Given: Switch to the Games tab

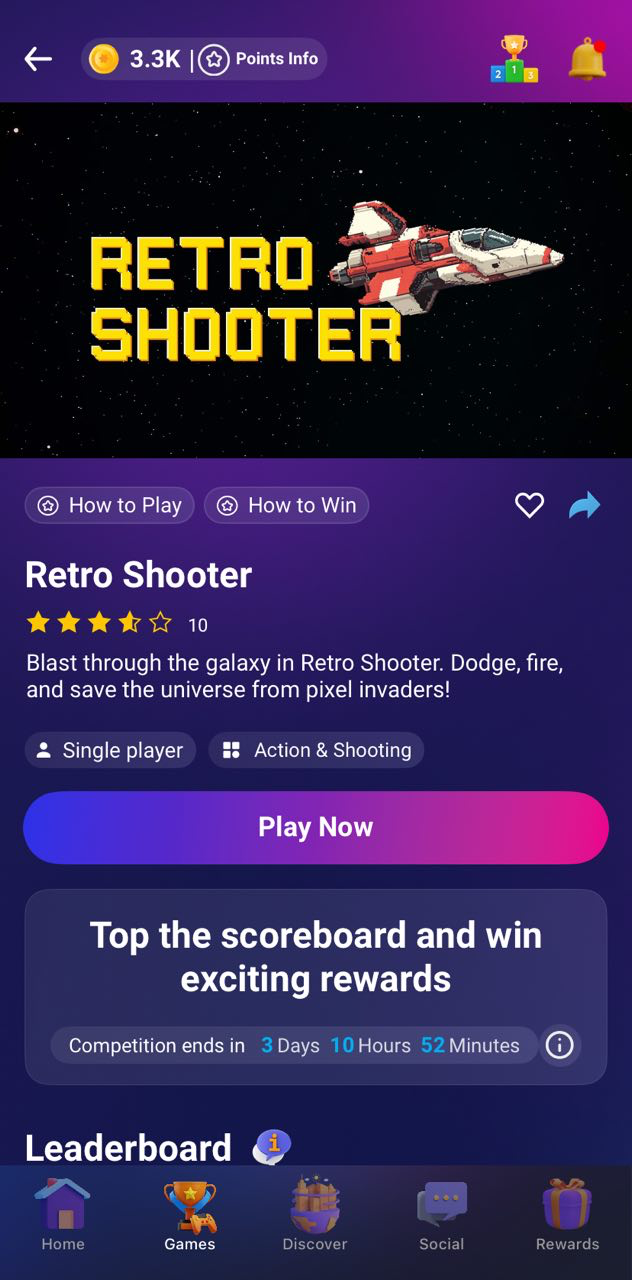Looking at the screenshot, I should click(x=190, y=1215).
